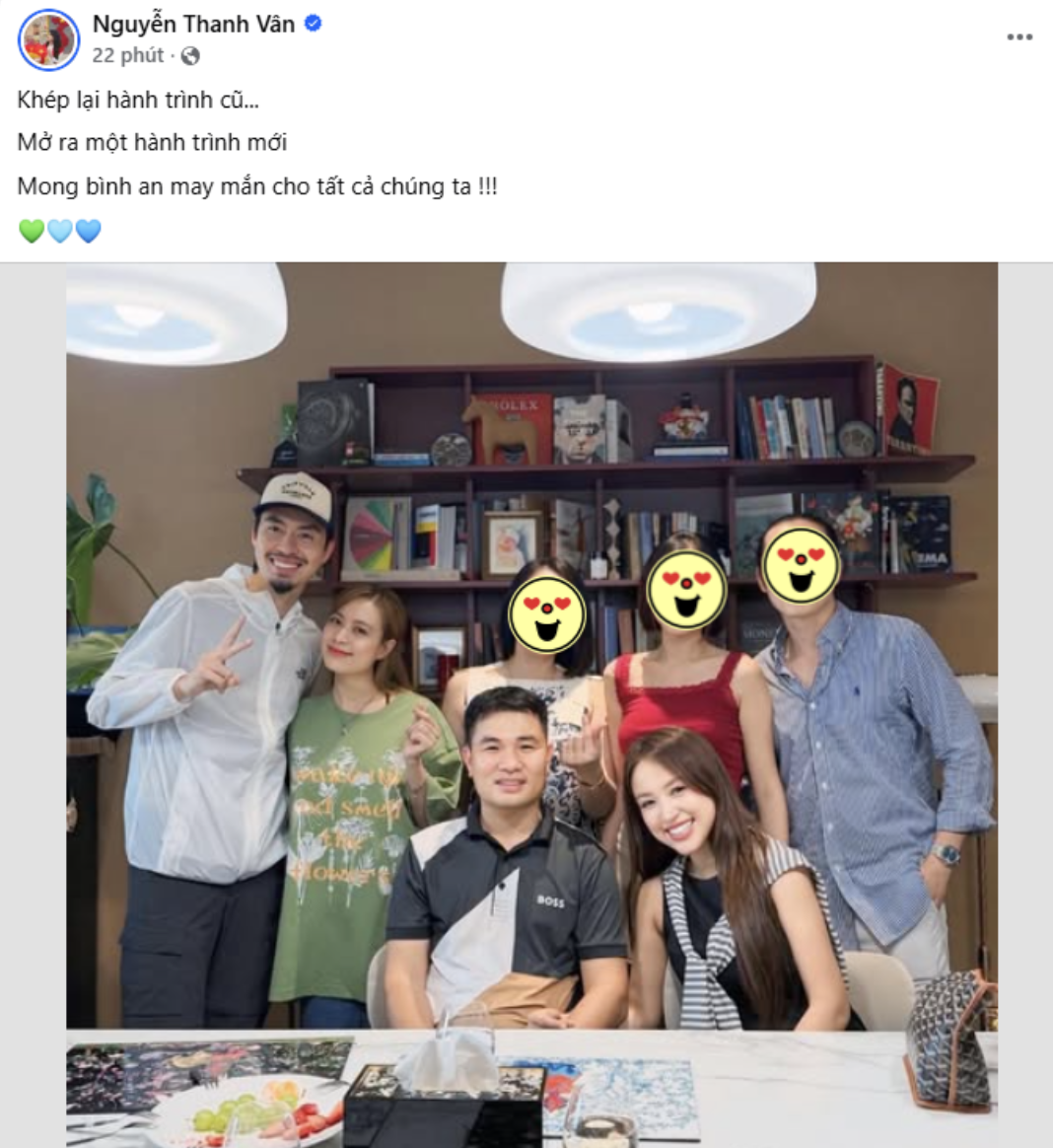Open the Nguyễn Thanh Vân profile name link
Screen dimensions: 1053x1148
193,25
